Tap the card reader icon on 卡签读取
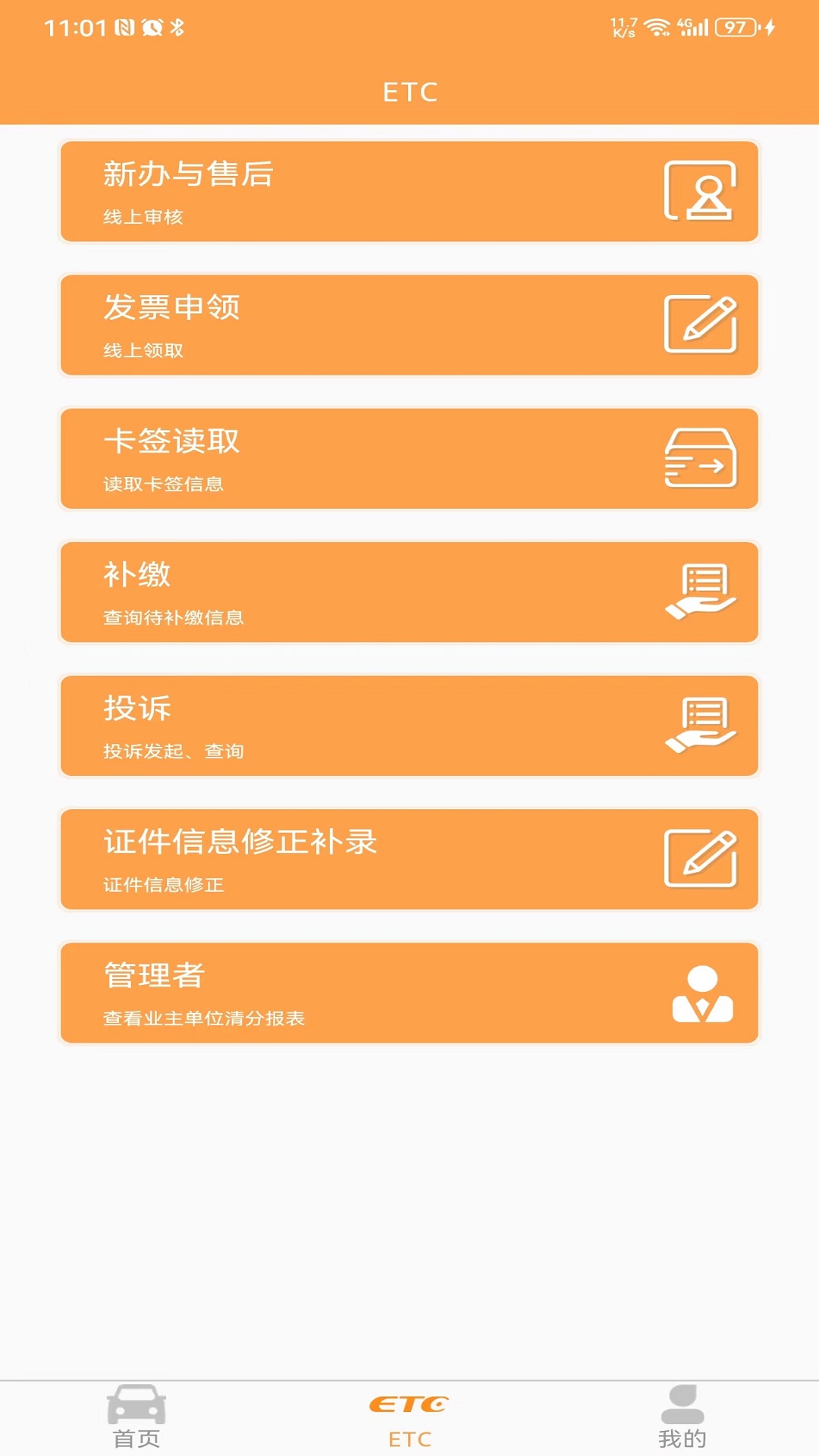819x1456 pixels. click(x=702, y=459)
